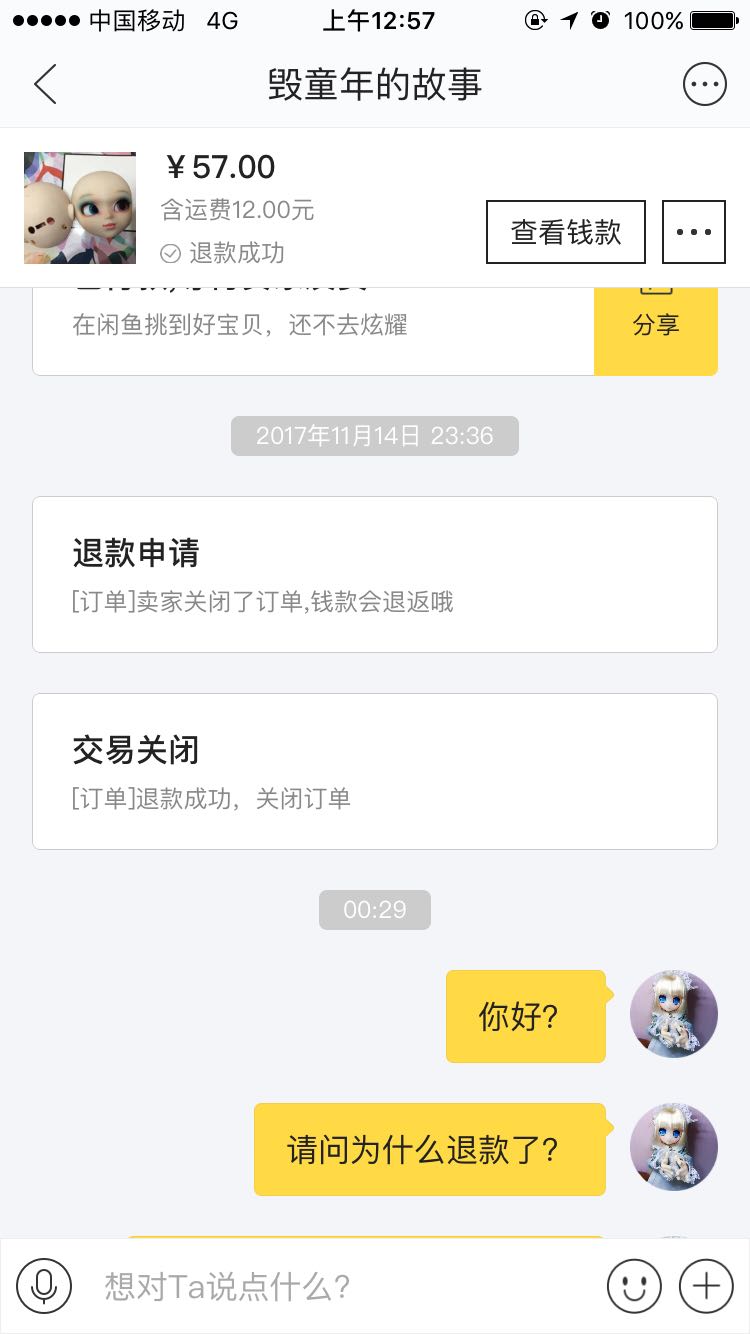Go back from the chat
Viewport: 750px width, 1334px height.
[x=45, y=84]
